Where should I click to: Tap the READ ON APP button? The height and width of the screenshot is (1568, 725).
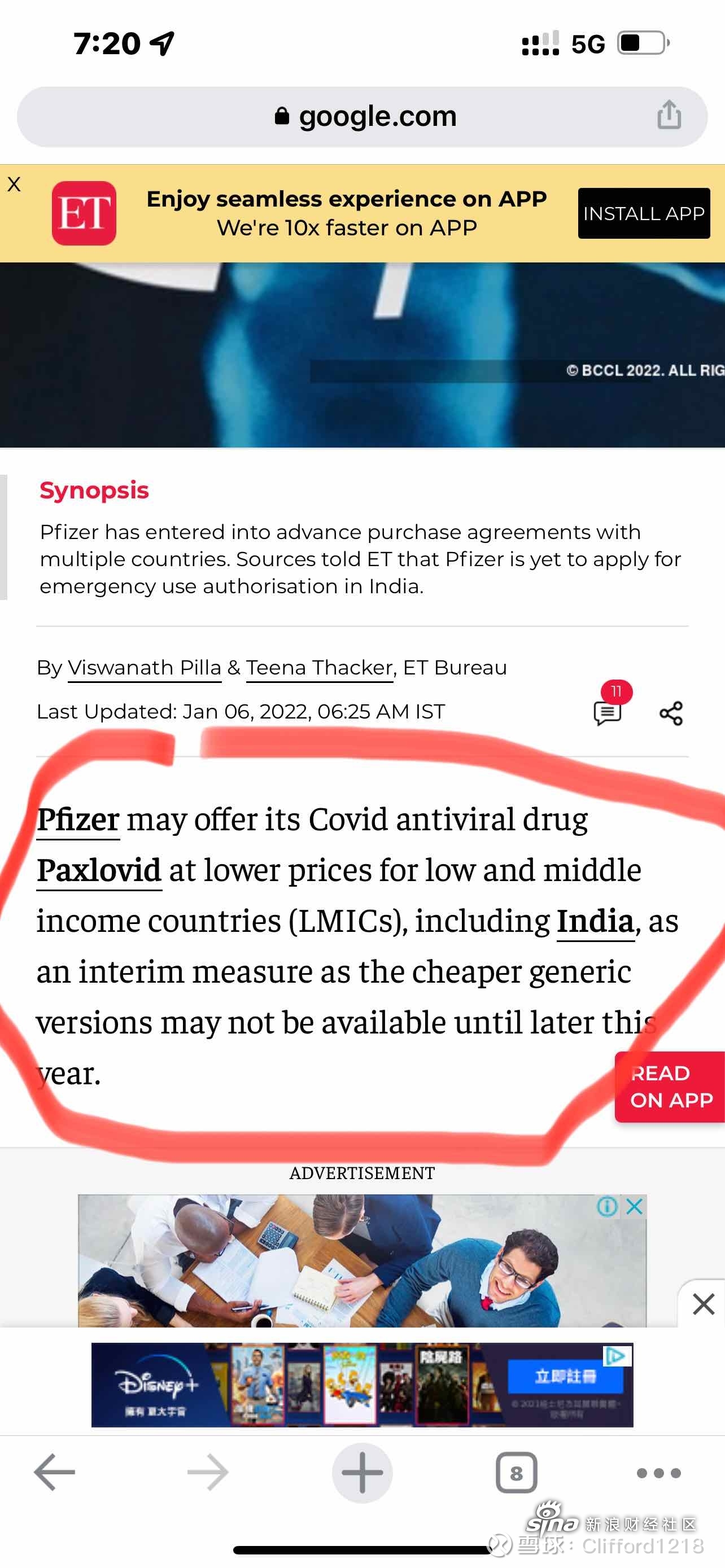click(670, 1087)
